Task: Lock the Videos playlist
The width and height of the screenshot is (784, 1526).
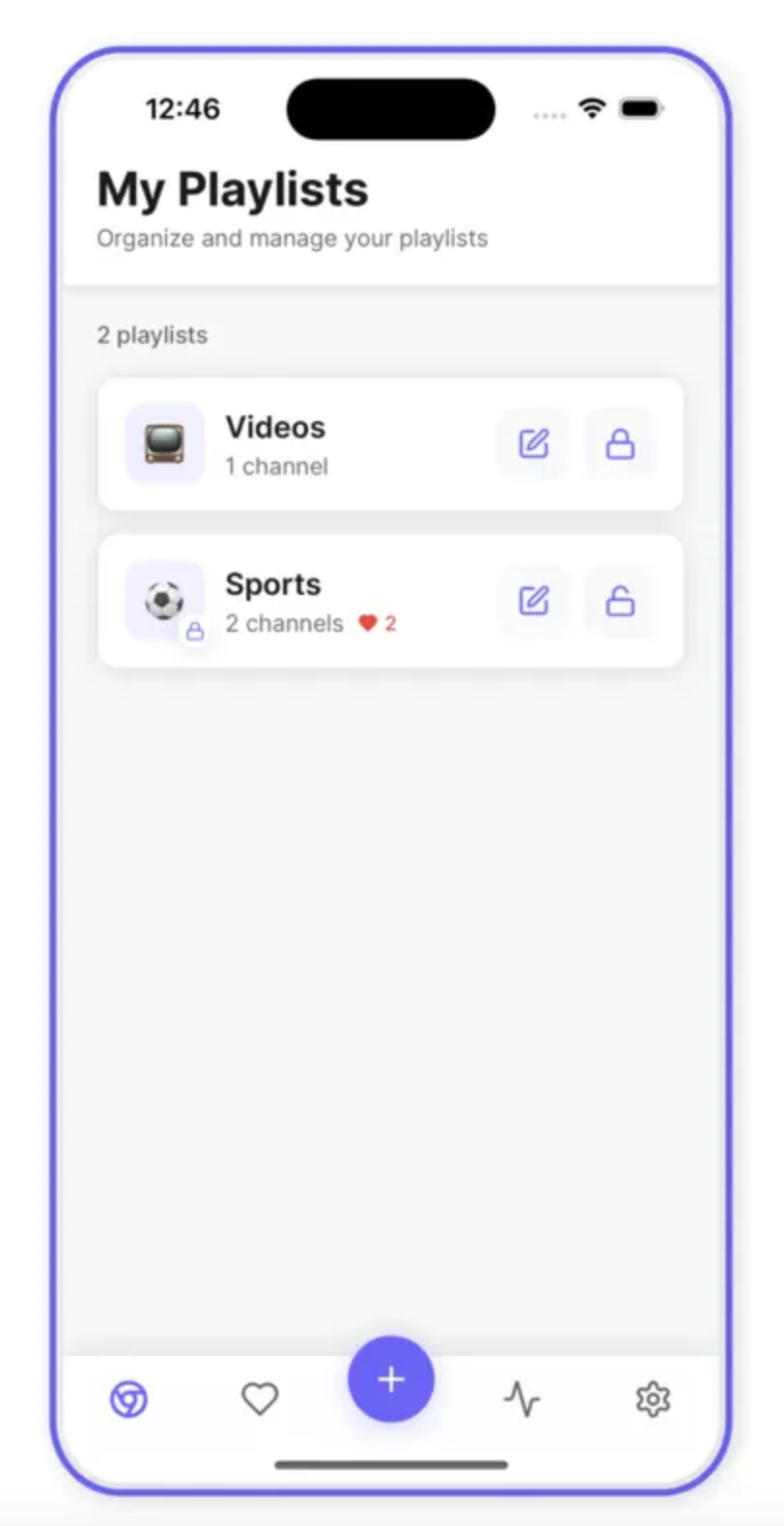Action: (621, 443)
